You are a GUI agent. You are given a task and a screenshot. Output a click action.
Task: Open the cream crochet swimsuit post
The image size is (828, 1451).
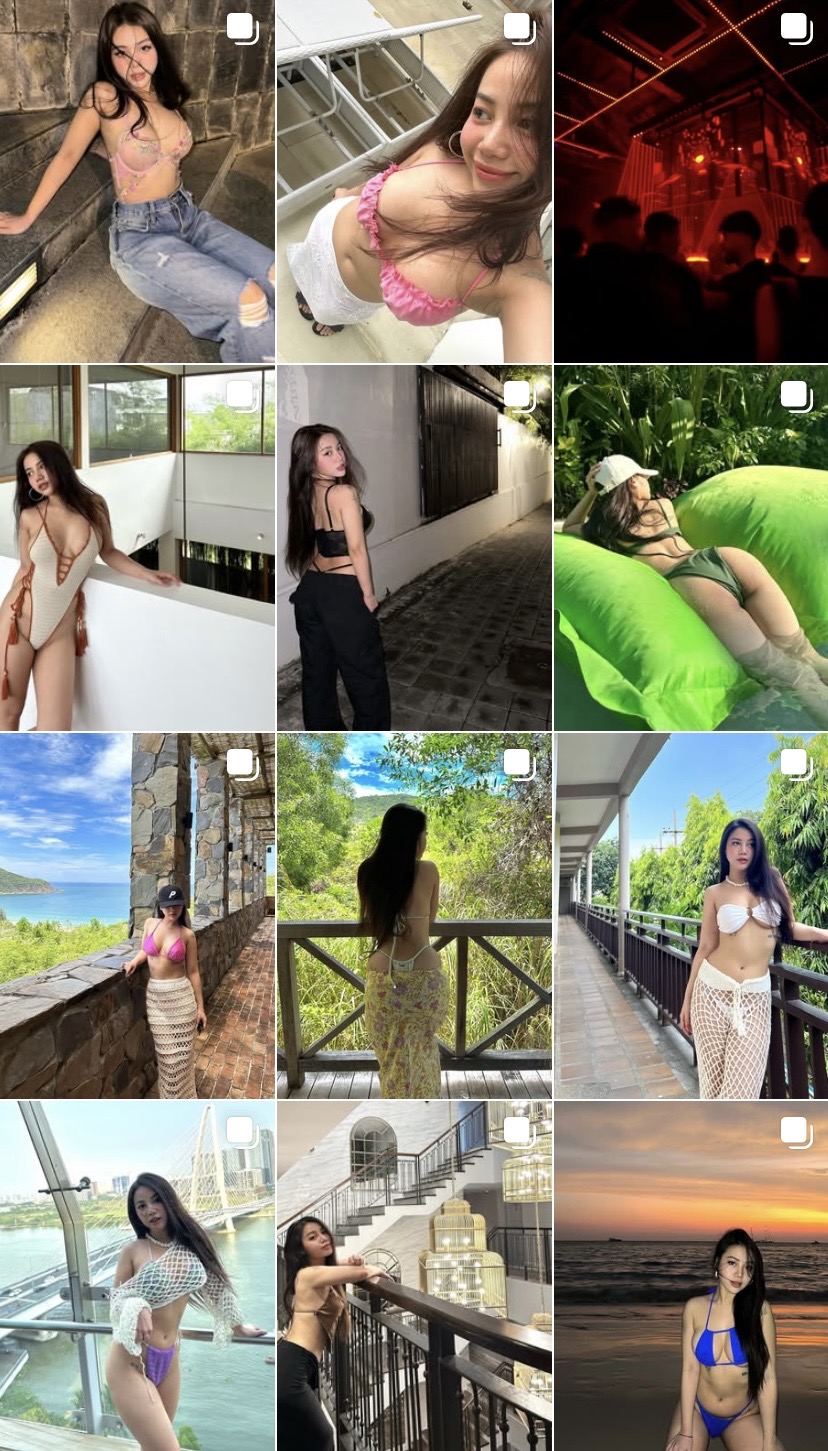click(x=137, y=547)
